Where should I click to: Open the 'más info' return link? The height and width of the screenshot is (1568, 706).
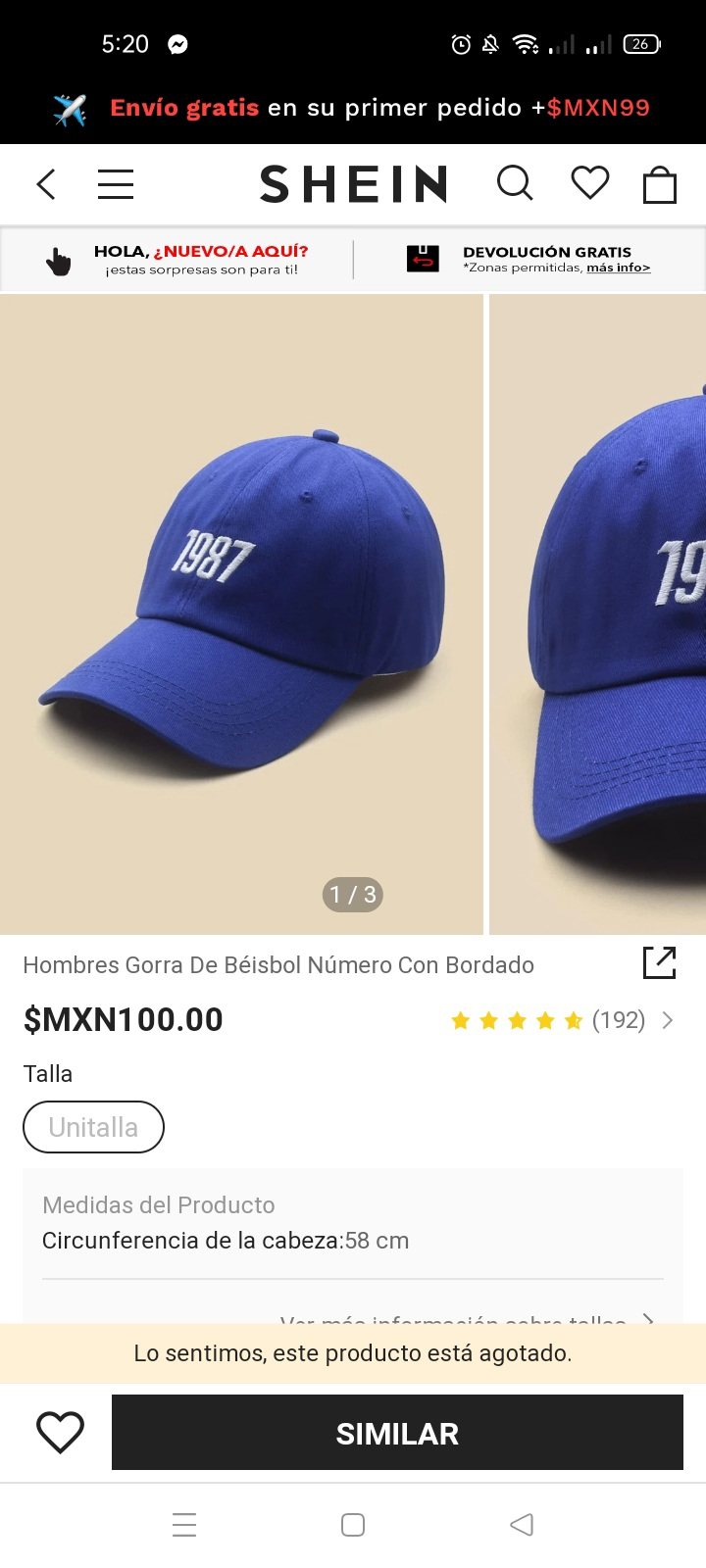pos(618,268)
